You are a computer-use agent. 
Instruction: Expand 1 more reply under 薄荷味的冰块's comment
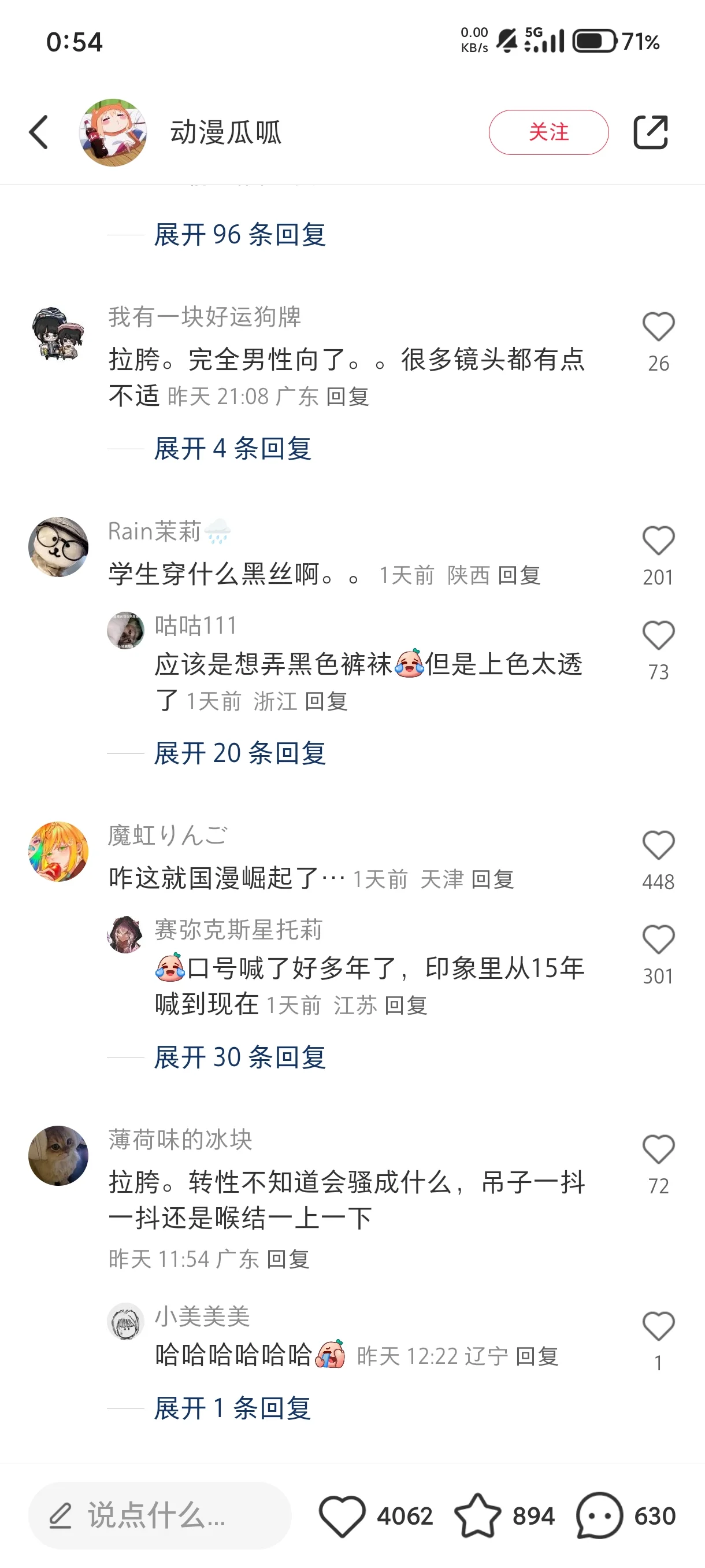tap(232, 1408)
